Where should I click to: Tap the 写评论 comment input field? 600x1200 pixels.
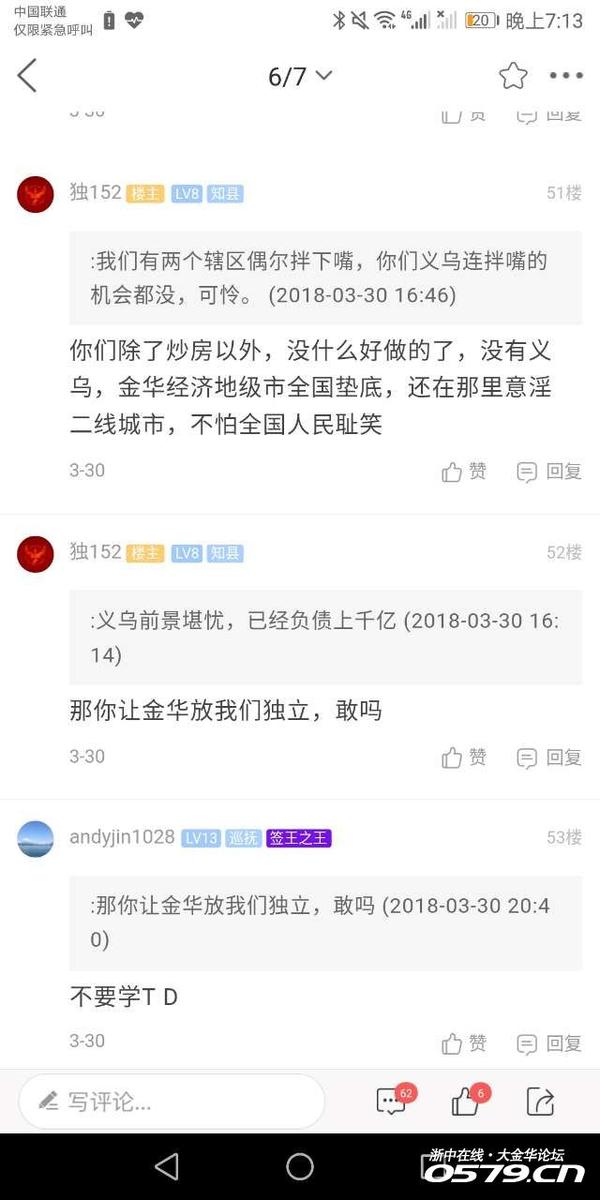click(170, 1102)
